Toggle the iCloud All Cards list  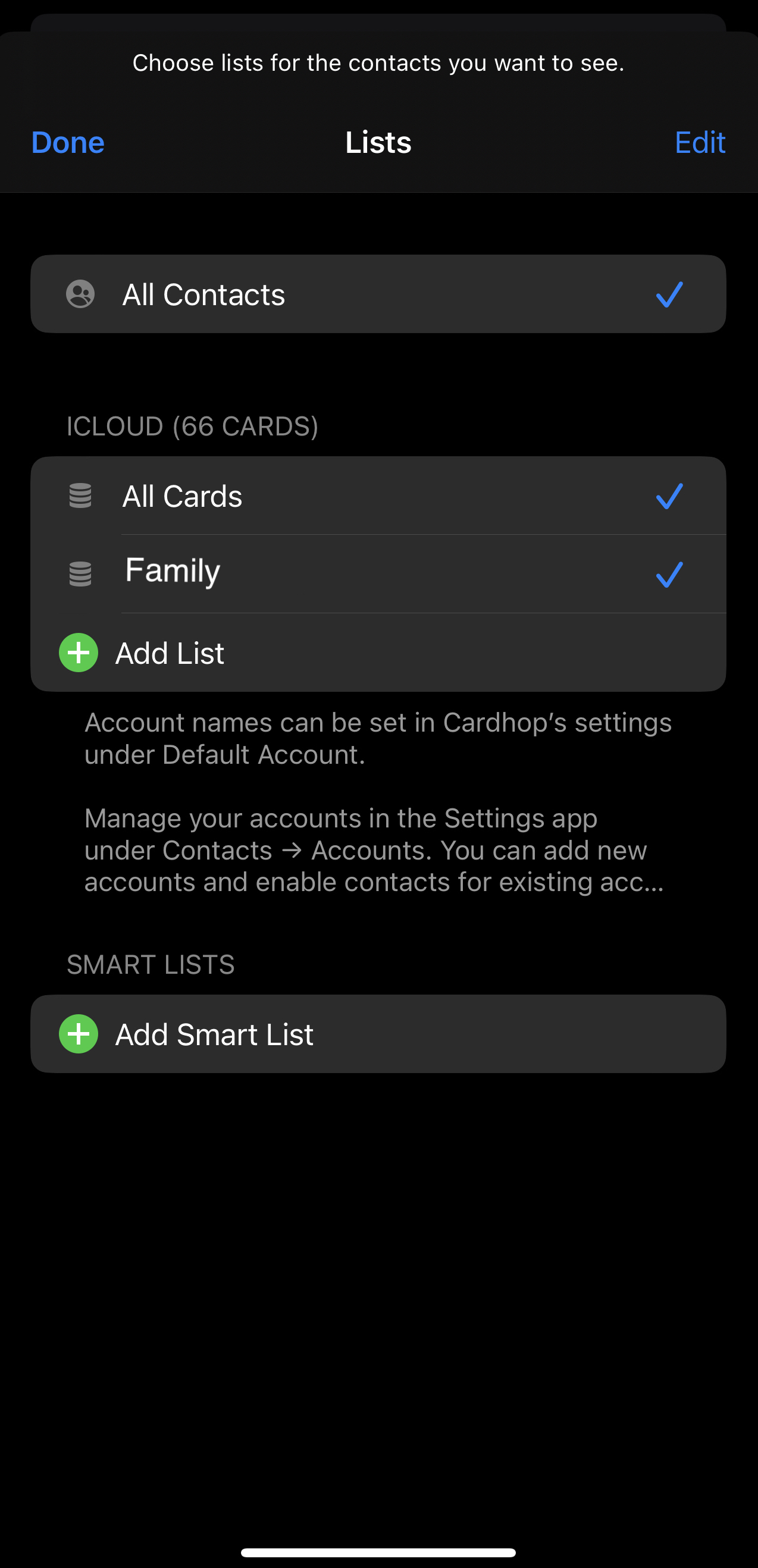(377, 496)
